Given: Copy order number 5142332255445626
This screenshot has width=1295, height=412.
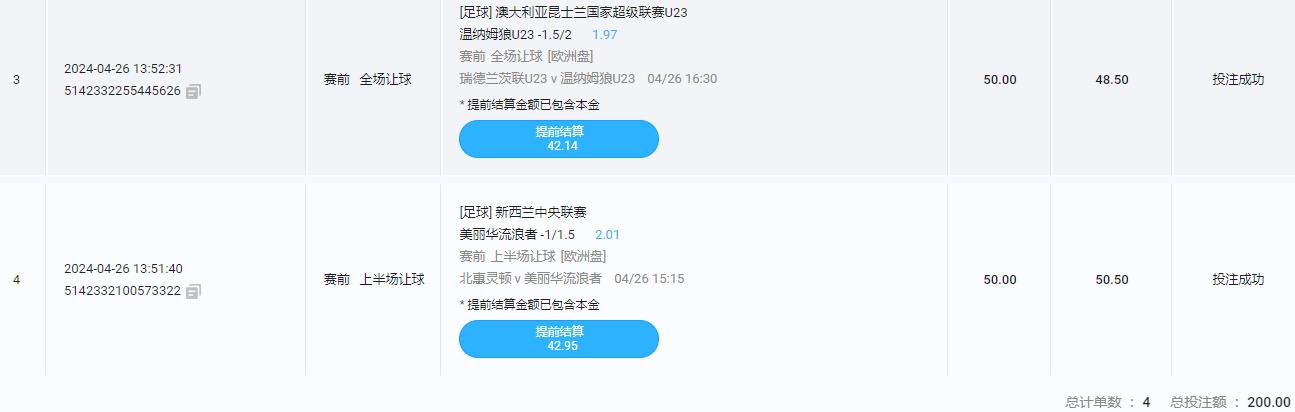Looking at the screenshot, I should 193,92.
